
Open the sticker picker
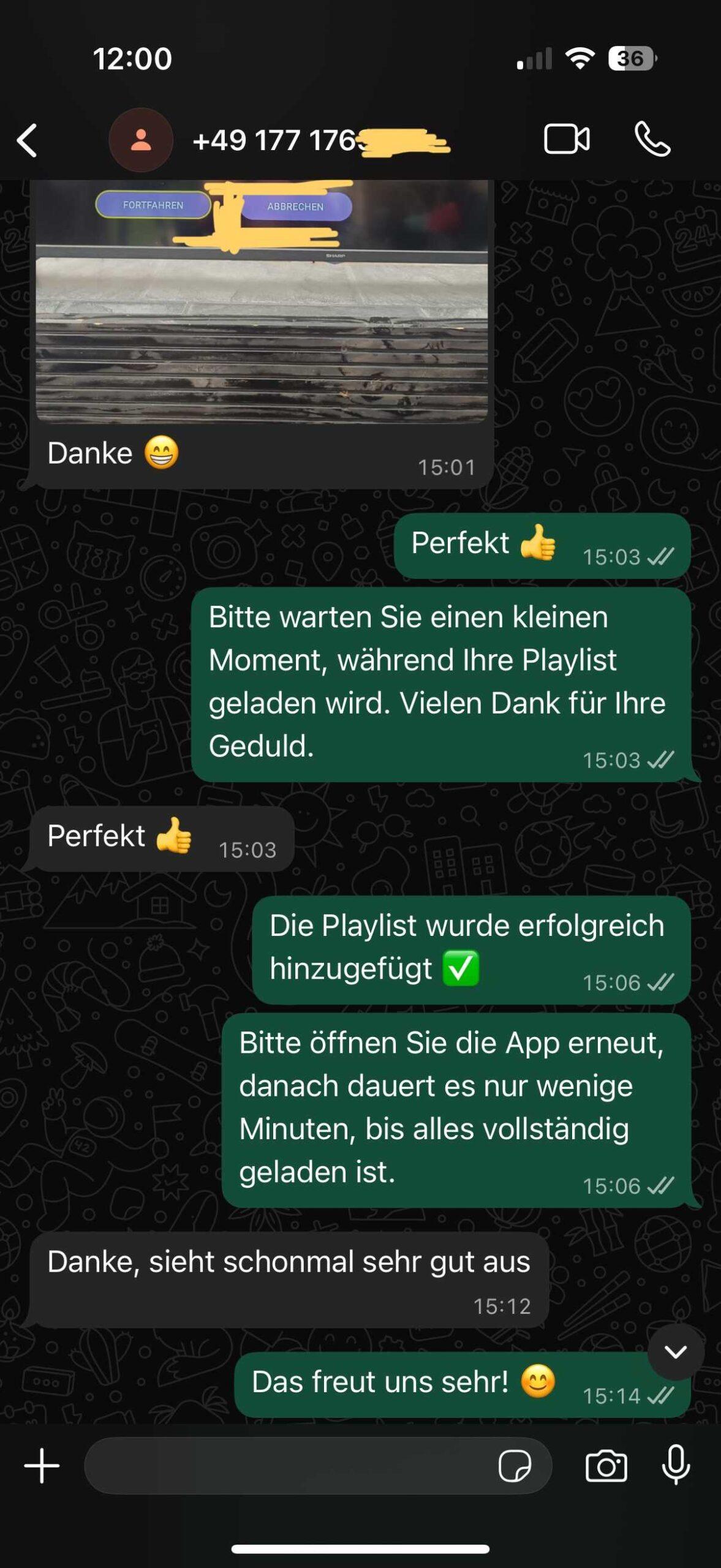pyautogui.click(x=515, y=1466)
